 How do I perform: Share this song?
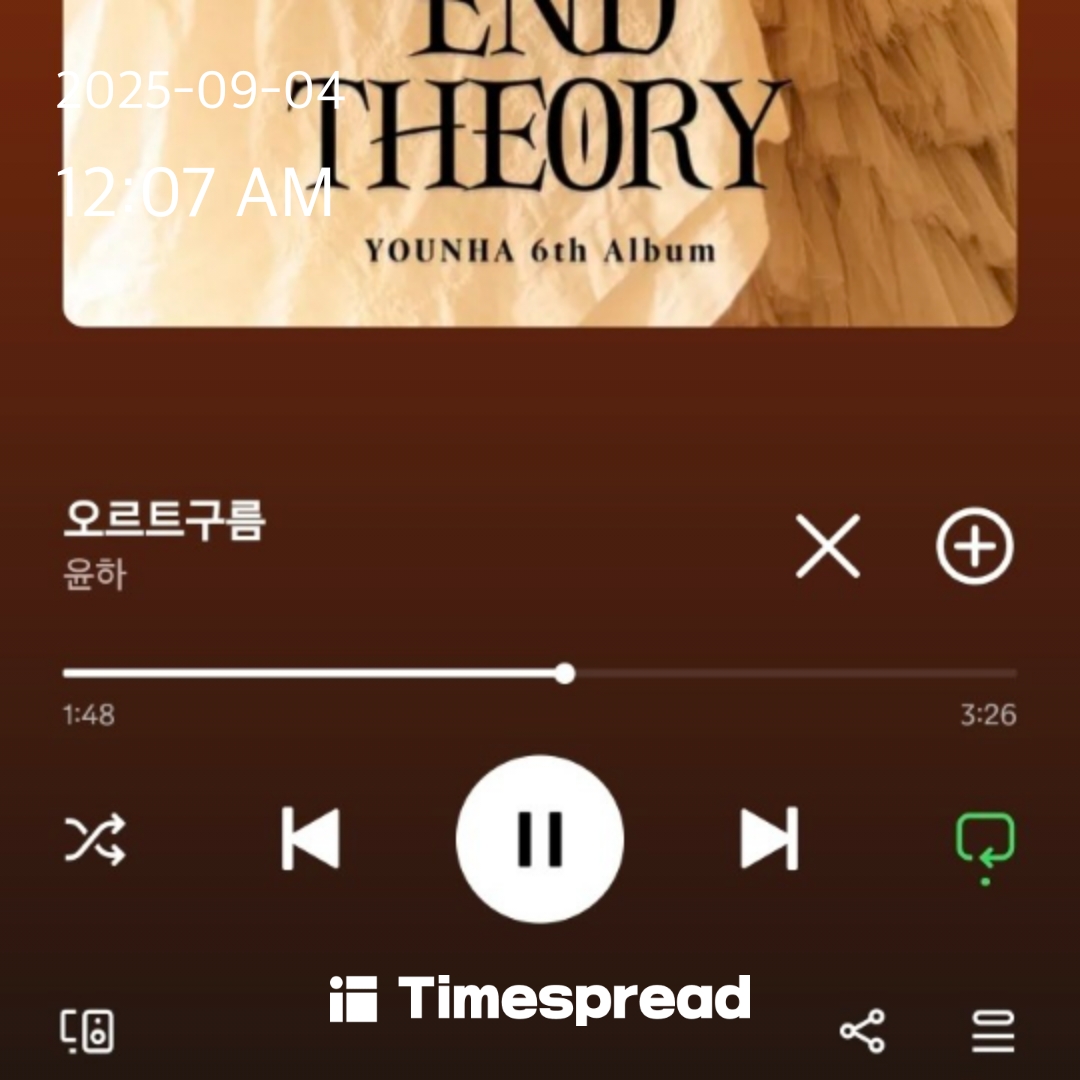click(x=862, y=1031)
